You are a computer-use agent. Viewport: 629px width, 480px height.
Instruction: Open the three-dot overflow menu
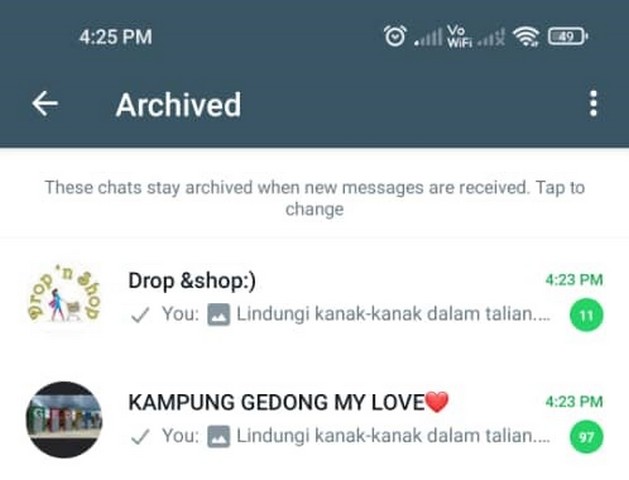(593, 104)
